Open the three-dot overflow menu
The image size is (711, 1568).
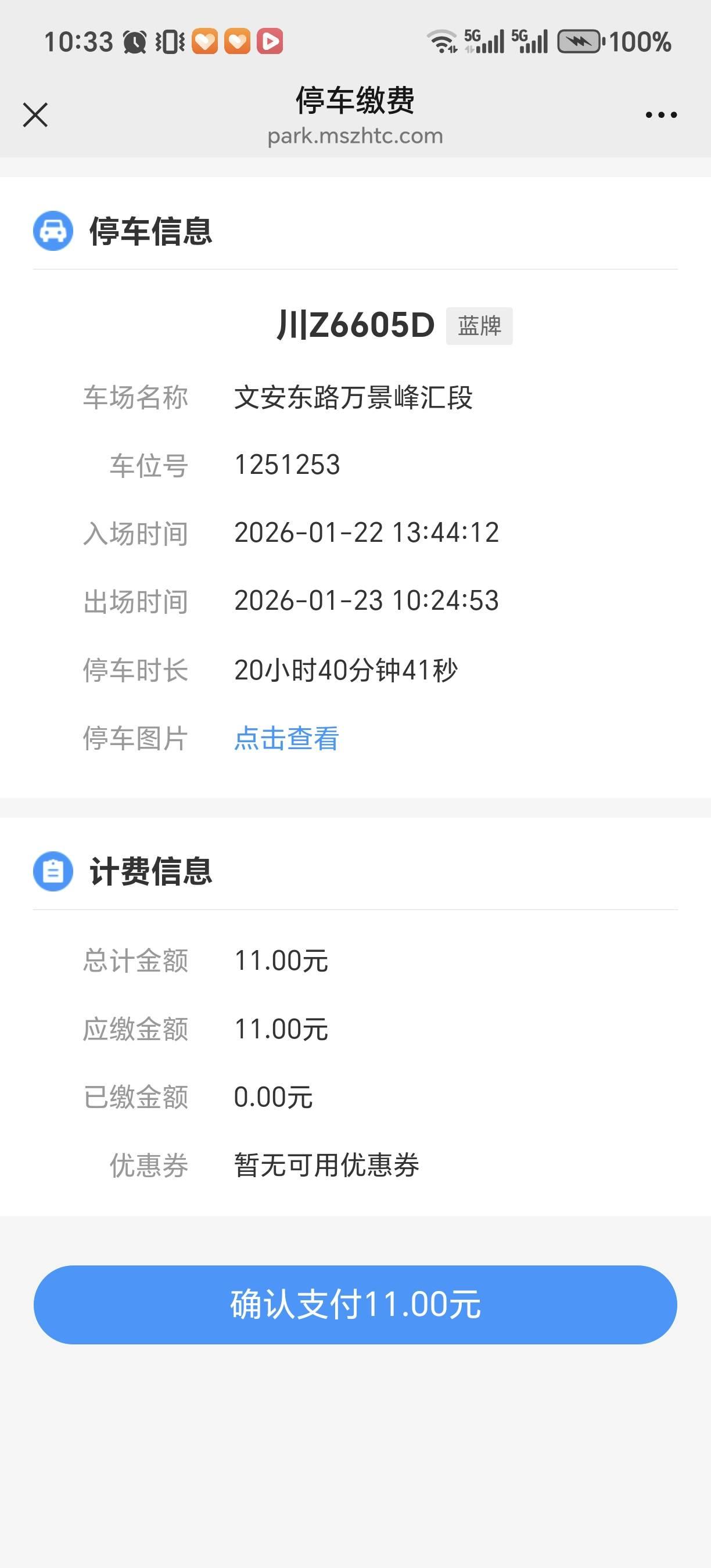[x=661, y=114]
